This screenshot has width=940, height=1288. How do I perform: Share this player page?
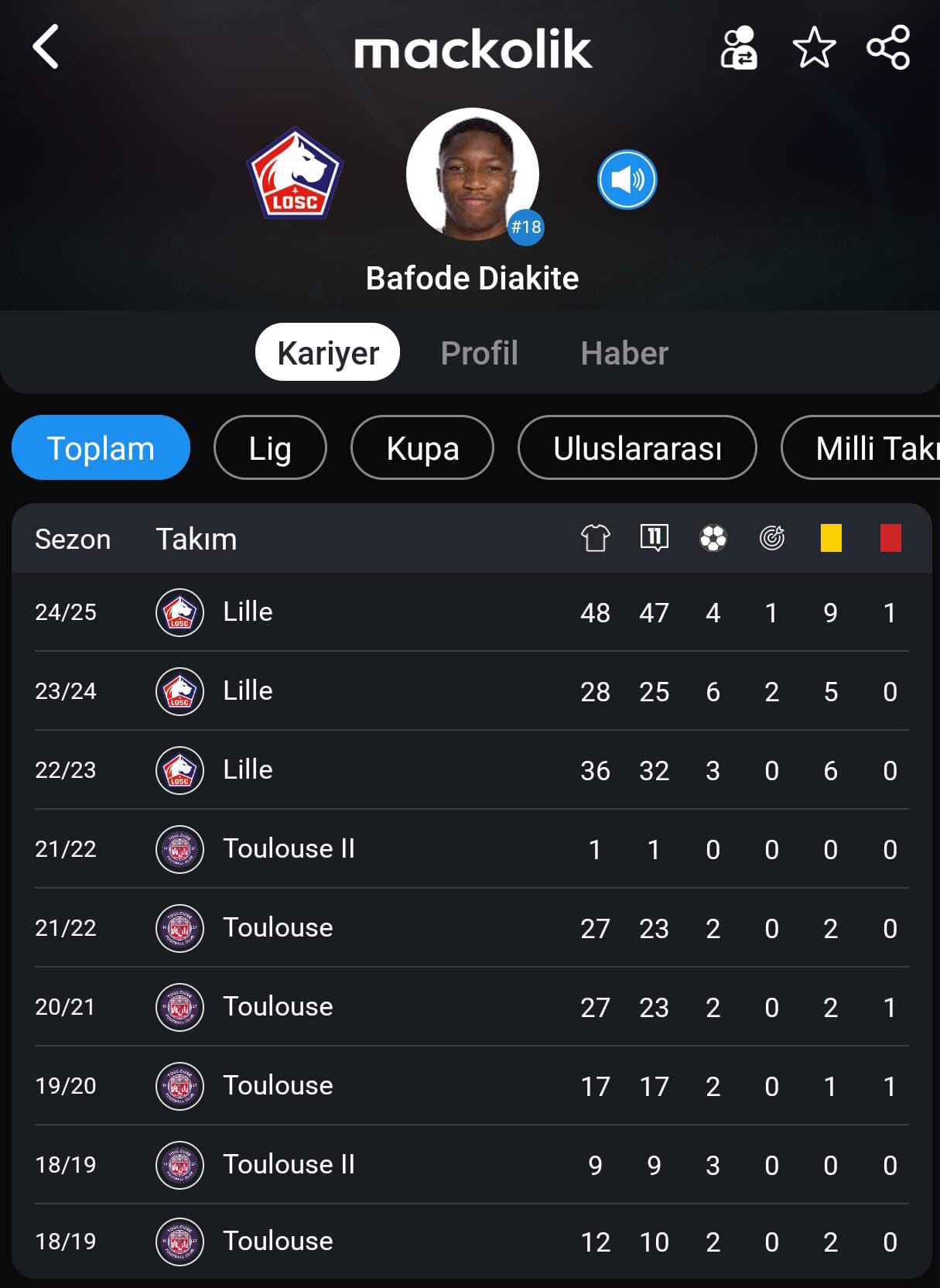(x=887, y=48)
